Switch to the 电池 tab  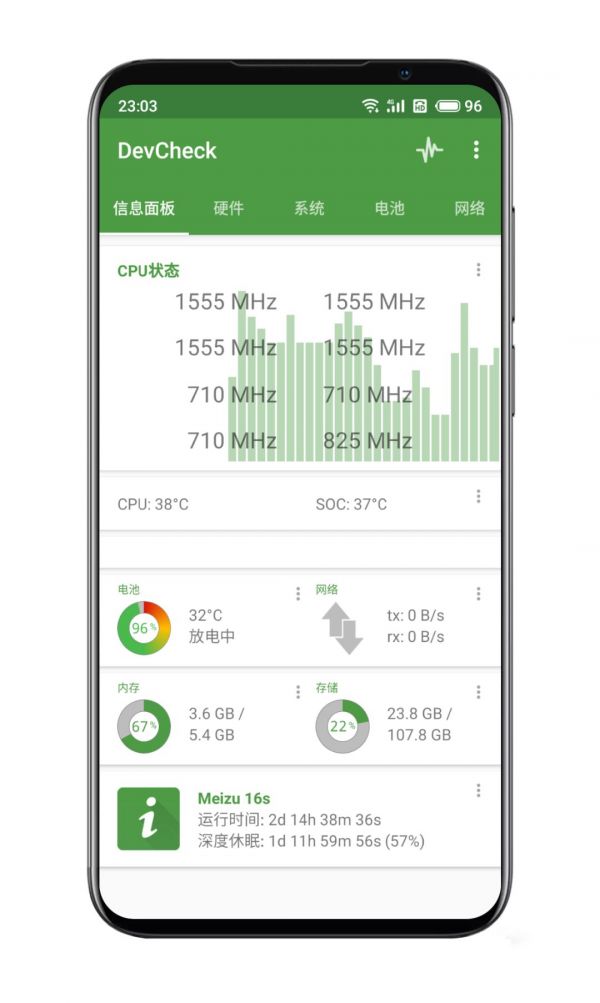(x=390, y=208)
